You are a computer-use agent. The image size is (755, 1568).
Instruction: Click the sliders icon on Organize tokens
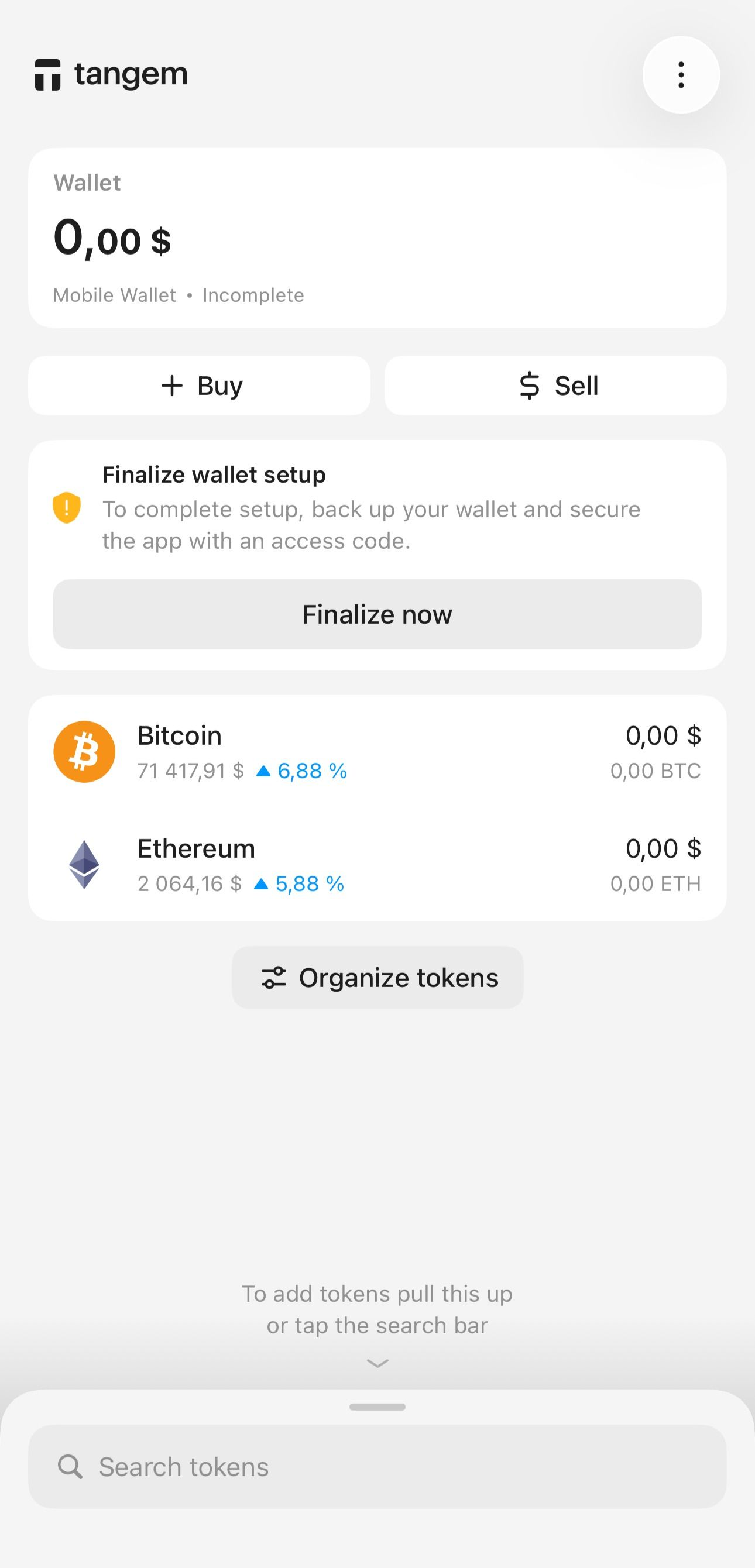275,977
